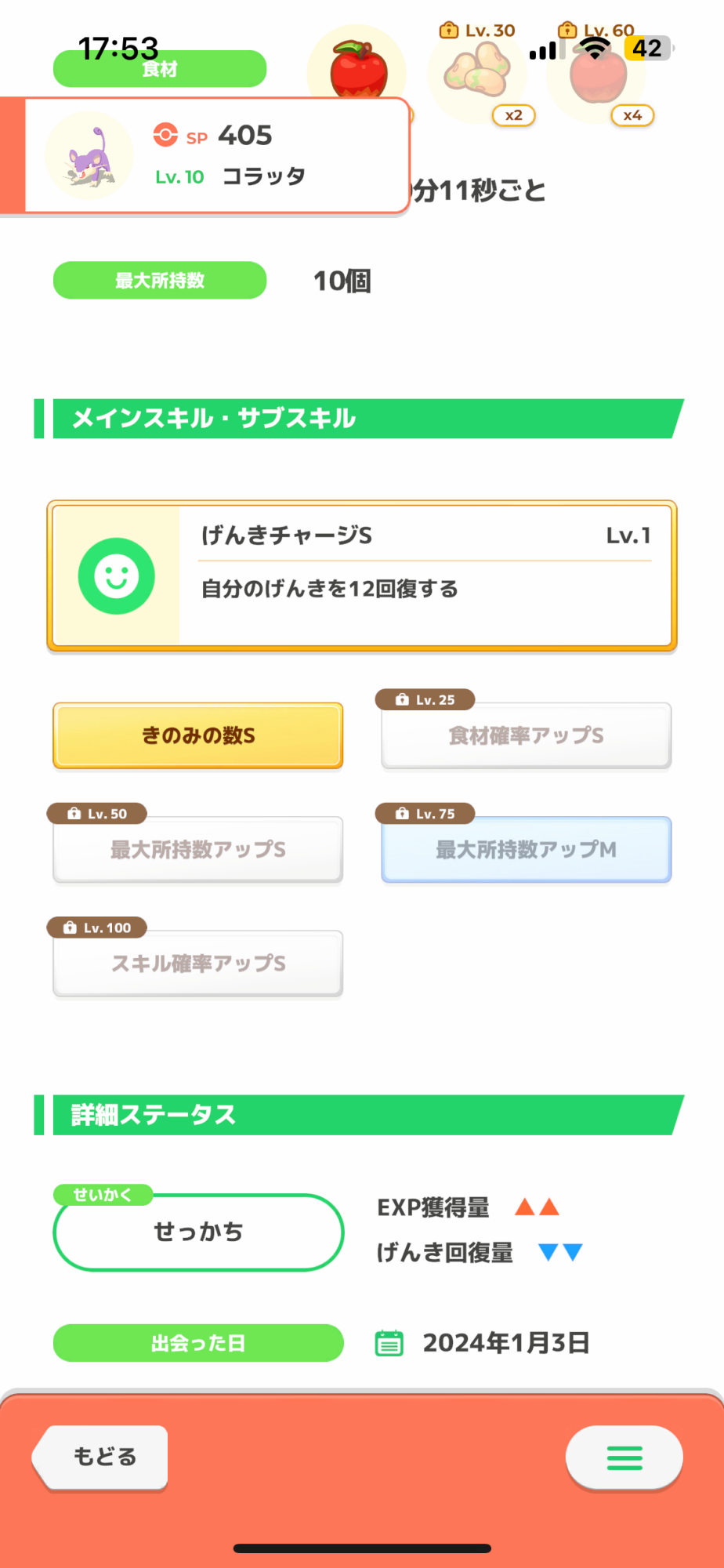View the locked 最大所持数アップS sub skill

click(x=198, y=849)
